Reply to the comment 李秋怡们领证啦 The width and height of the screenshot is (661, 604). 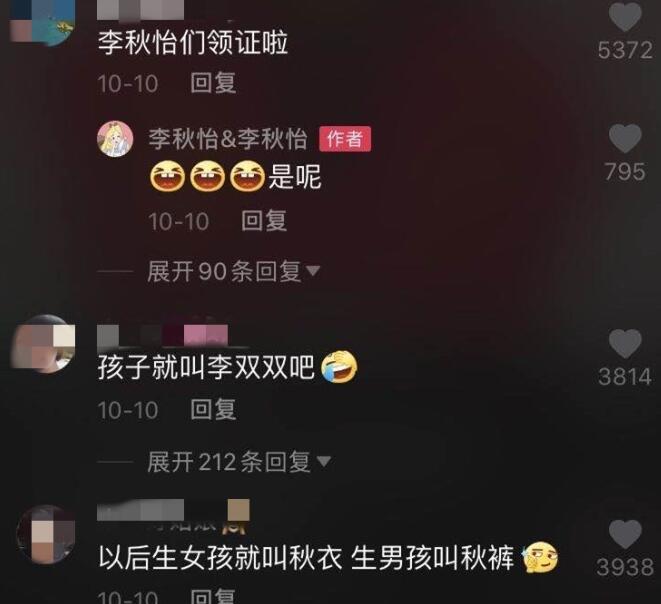(x=213, y=84)
